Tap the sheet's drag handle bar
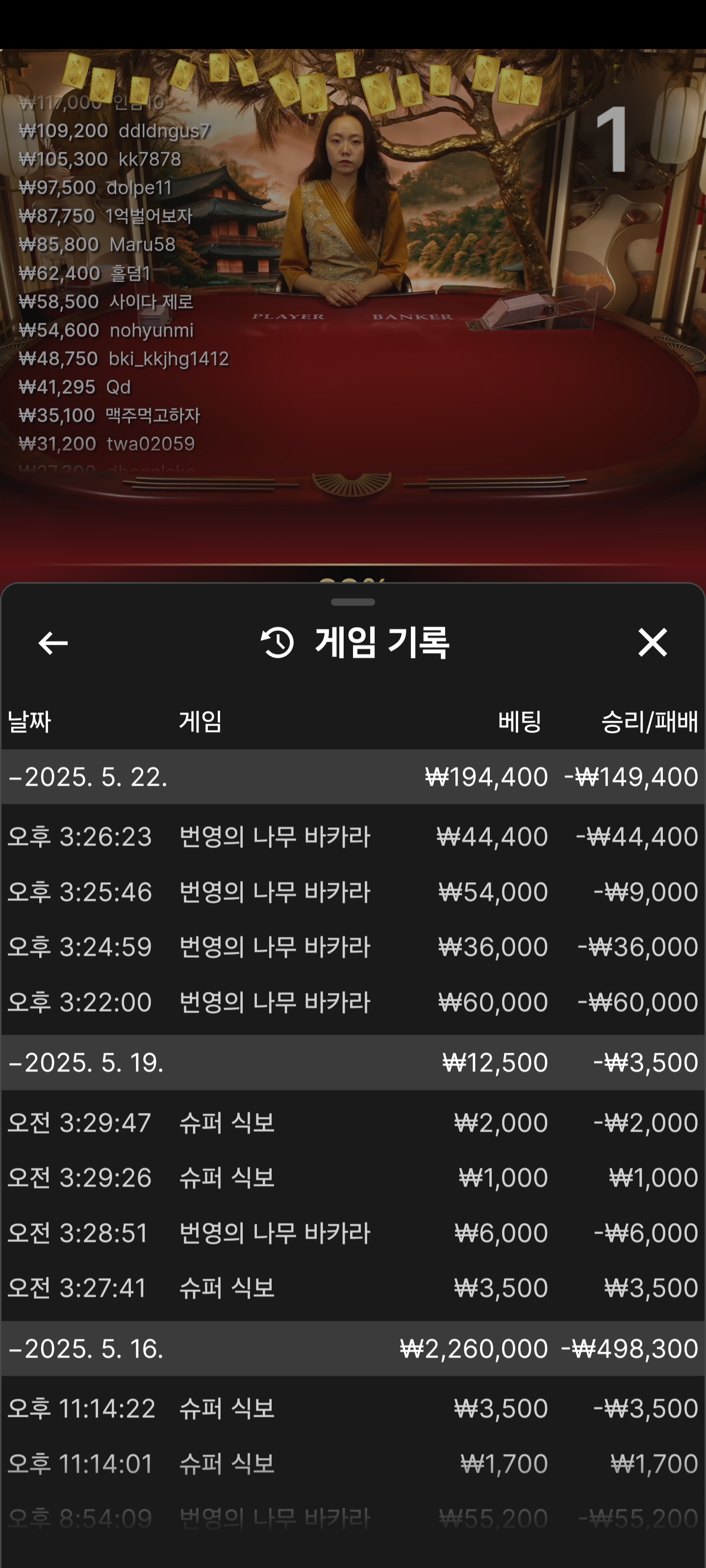The image size is (706, 1568). (353, 602)
